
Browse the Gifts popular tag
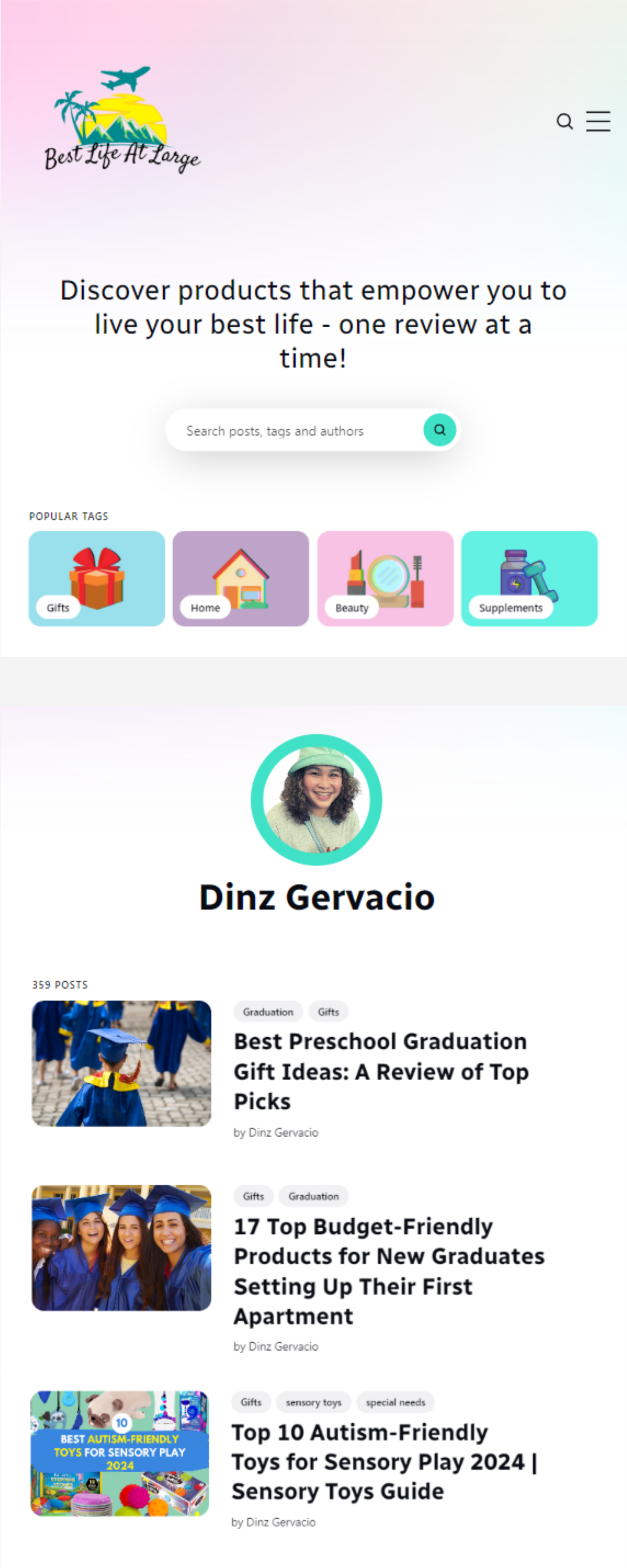point(97,578)
